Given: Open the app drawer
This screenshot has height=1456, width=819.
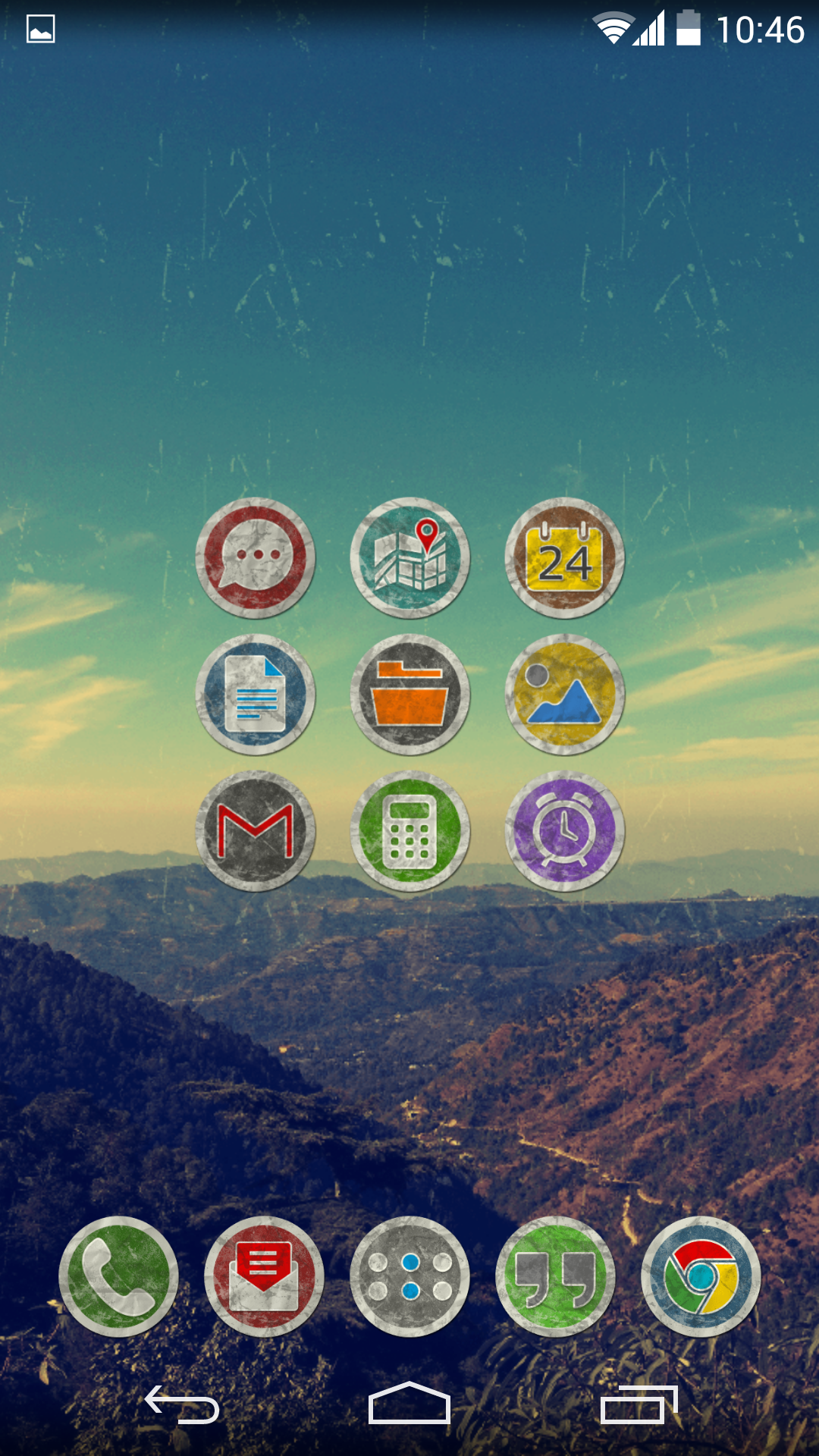Looking at the screenshot, I should [410, 1276].
